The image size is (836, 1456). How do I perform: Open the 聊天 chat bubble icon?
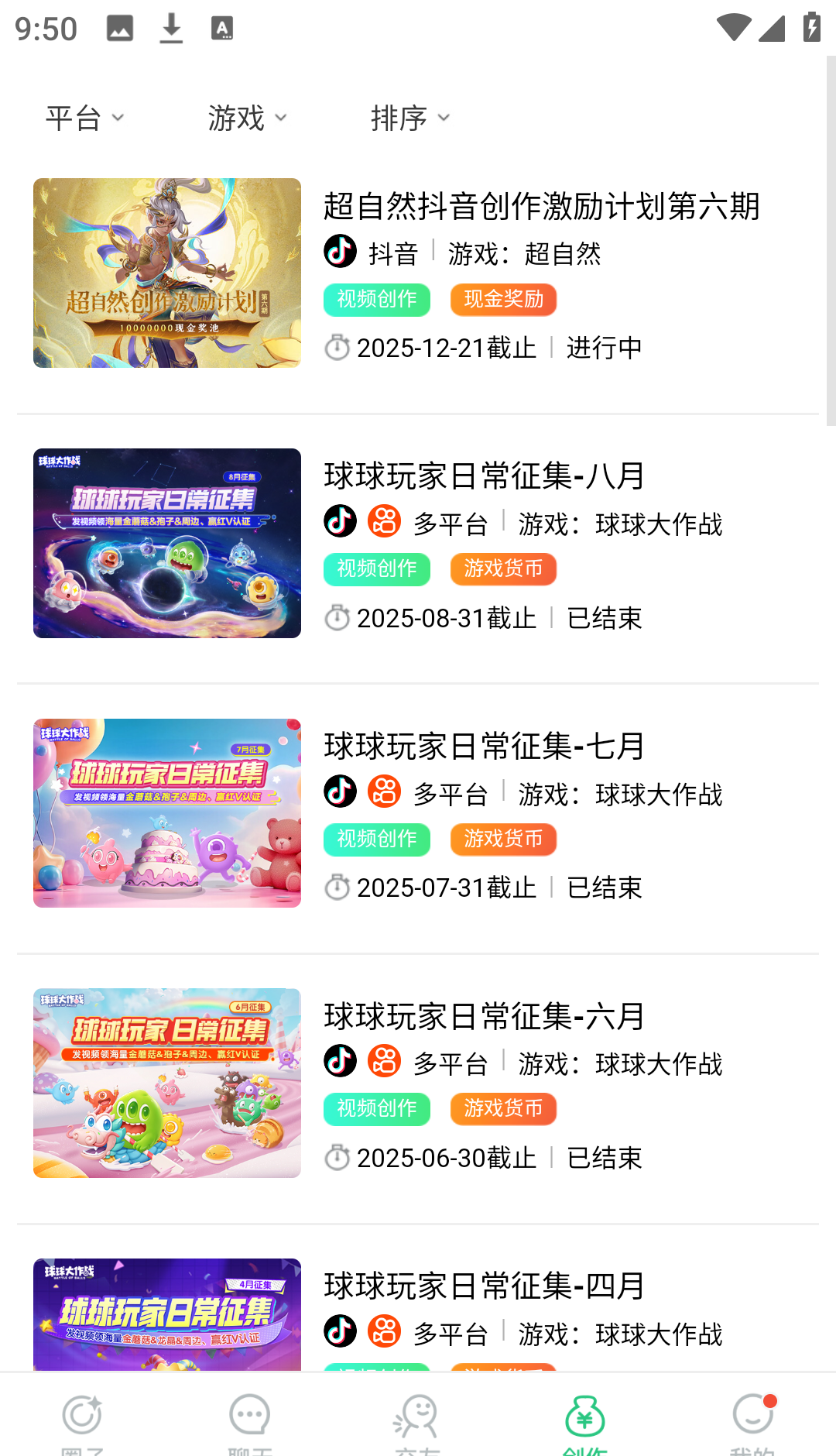click(x=249, y=1415)
